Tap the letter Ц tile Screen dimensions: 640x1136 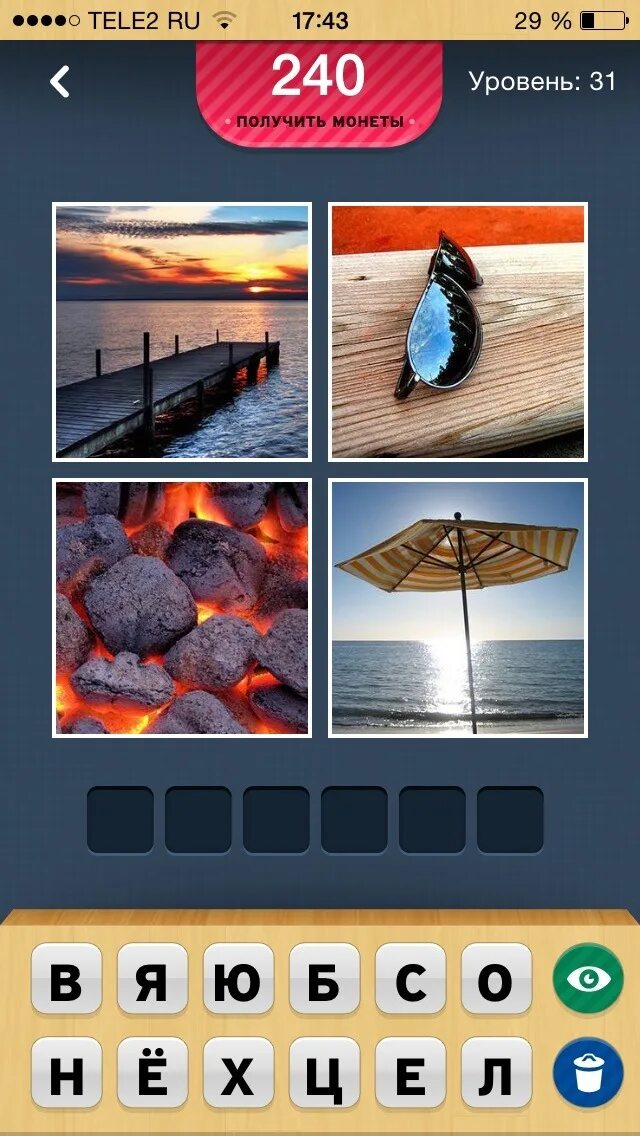point(325,1074)
